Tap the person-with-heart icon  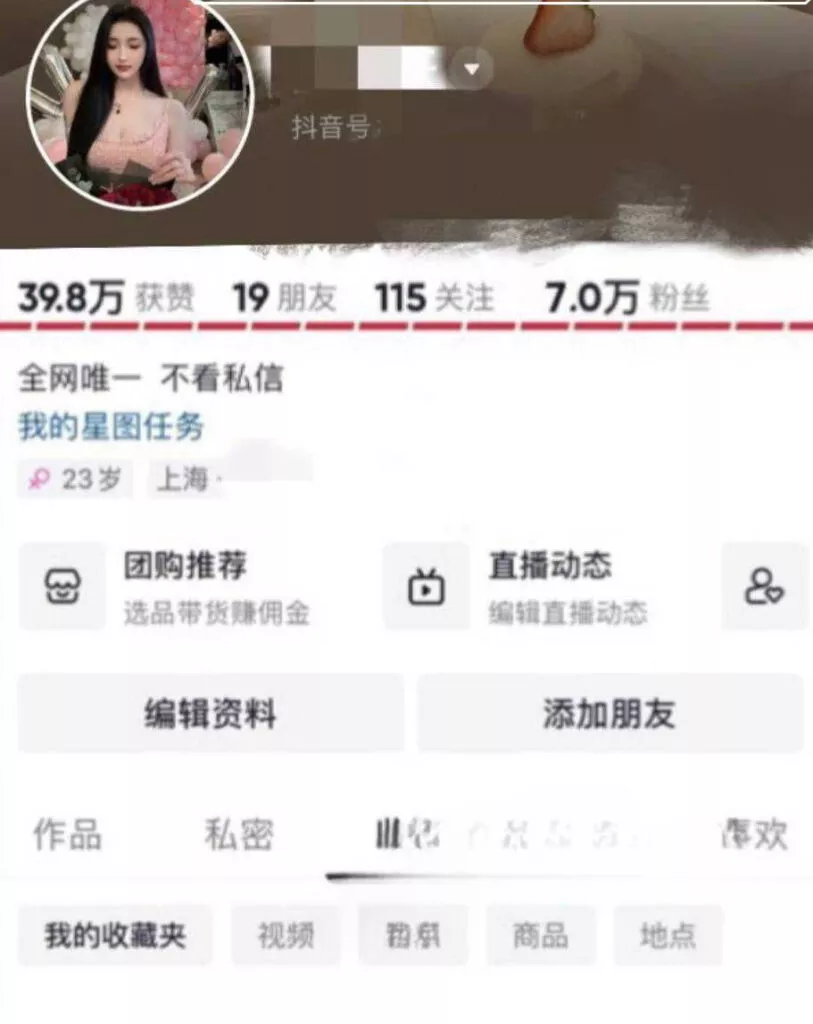(x=764, y=587)
